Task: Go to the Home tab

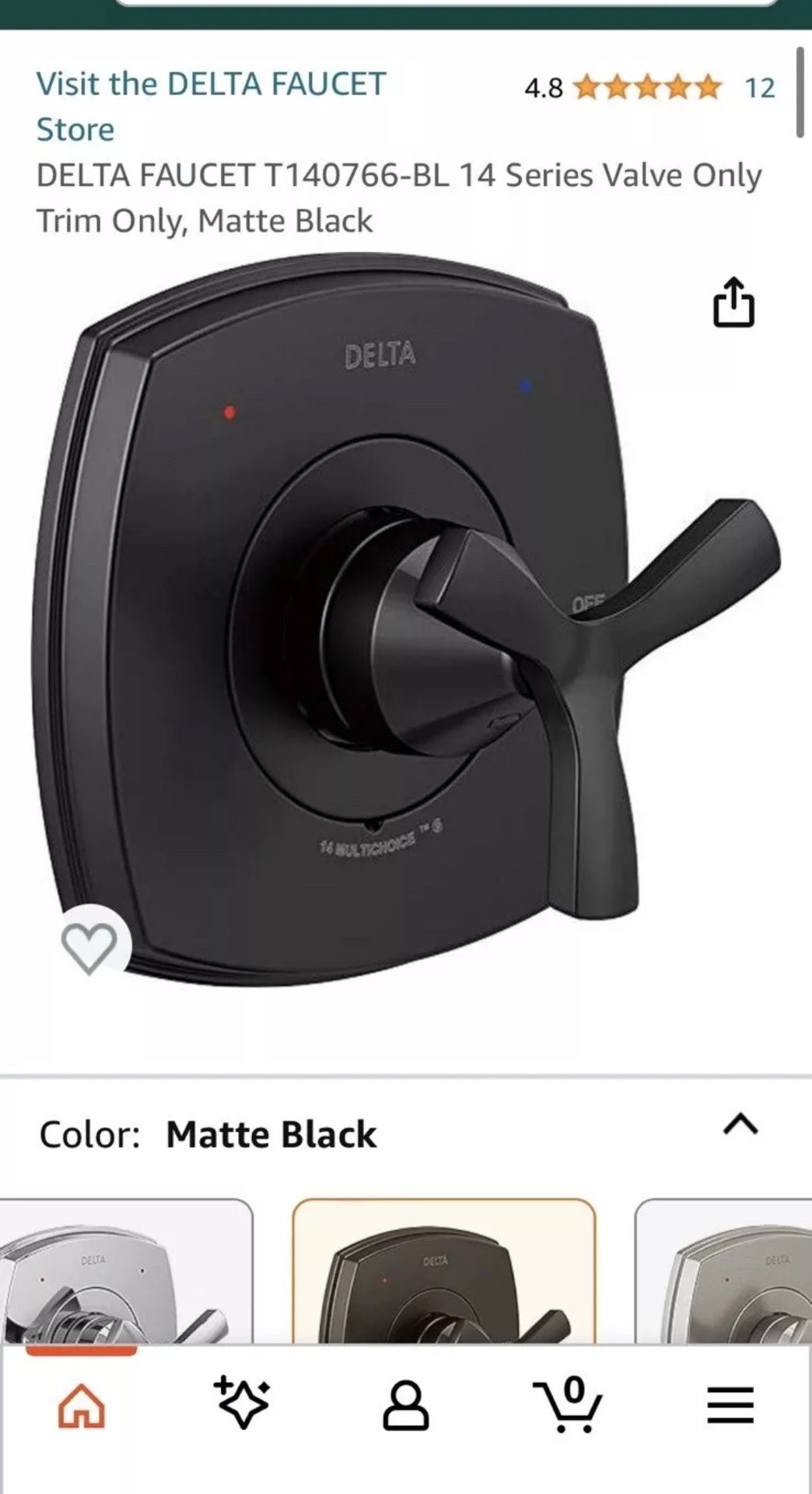Action: 81,1406
